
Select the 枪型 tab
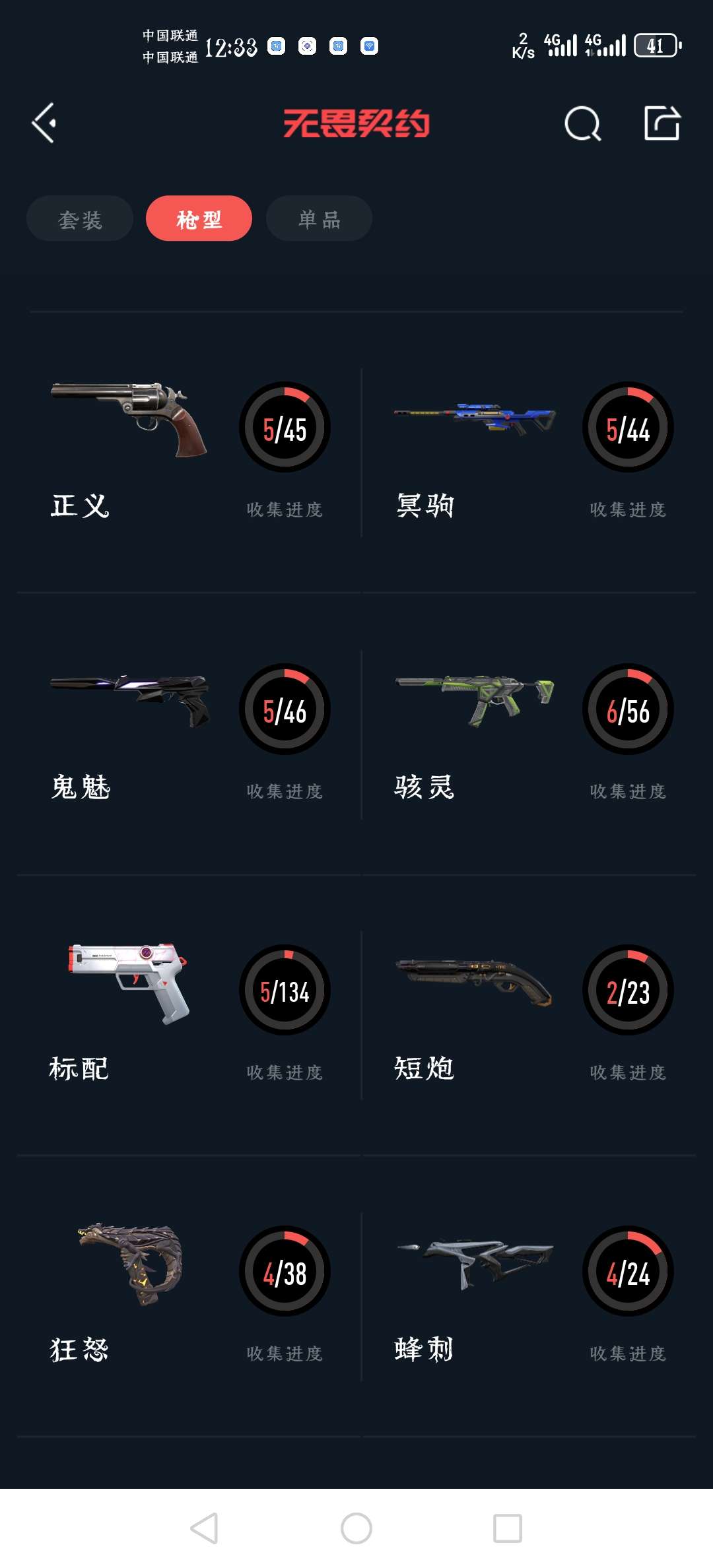click(x=199, y=218)
